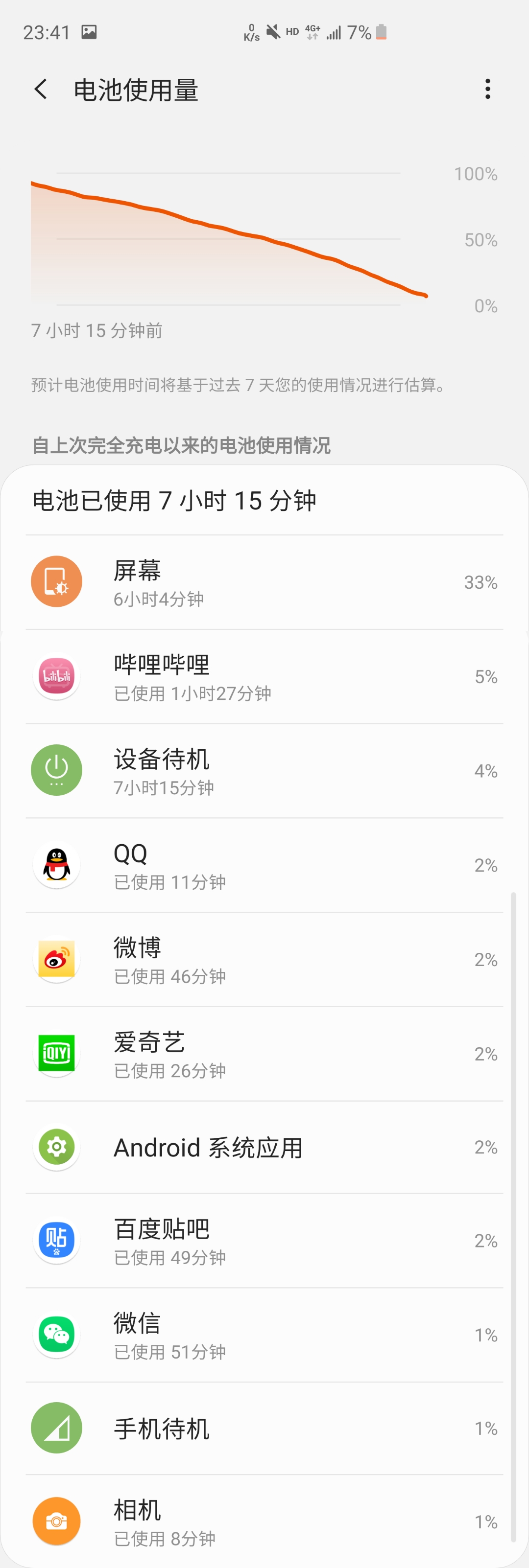Show 微信 battery usage details
This screenshot has height=1568, width=529.
(264, 1336)
